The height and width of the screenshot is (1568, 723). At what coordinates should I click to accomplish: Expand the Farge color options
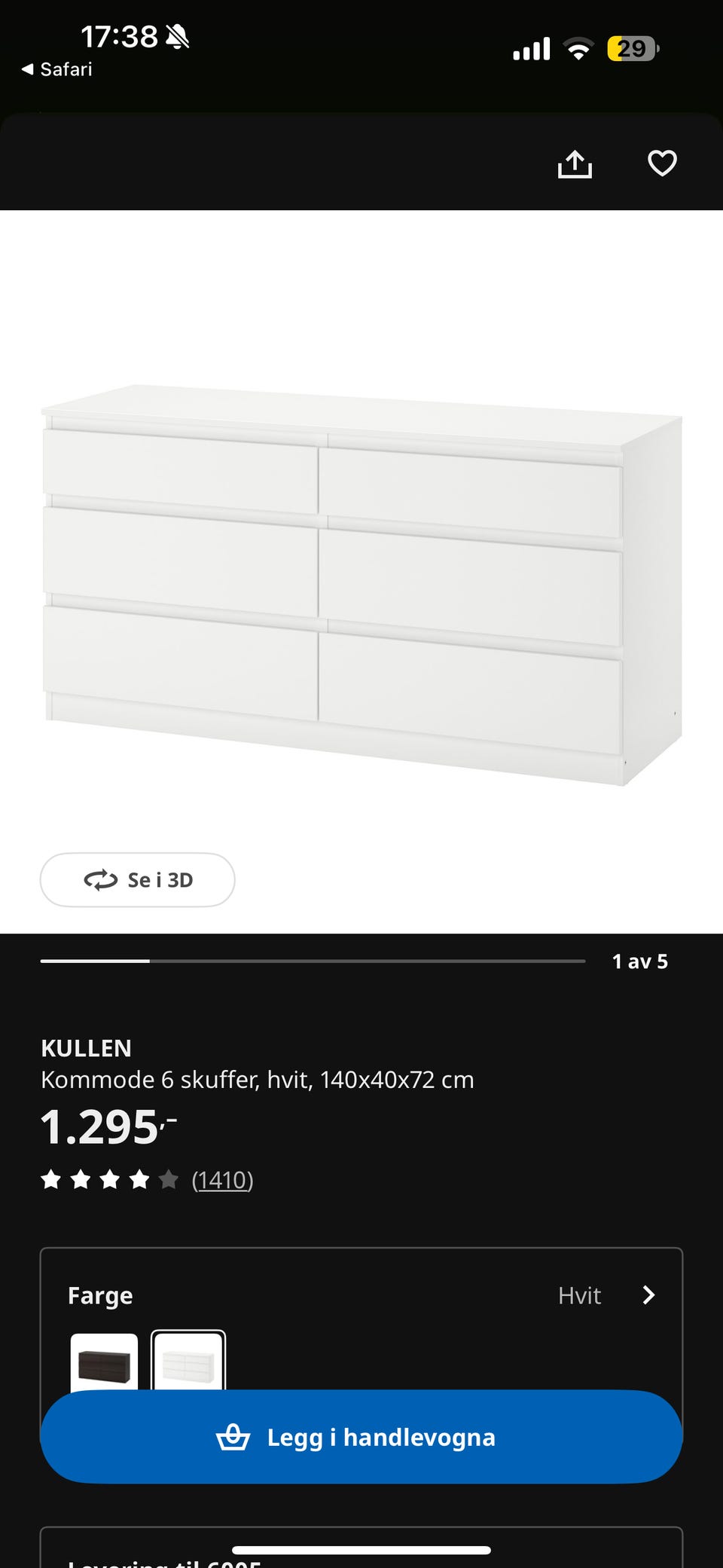pos(648,1295)
